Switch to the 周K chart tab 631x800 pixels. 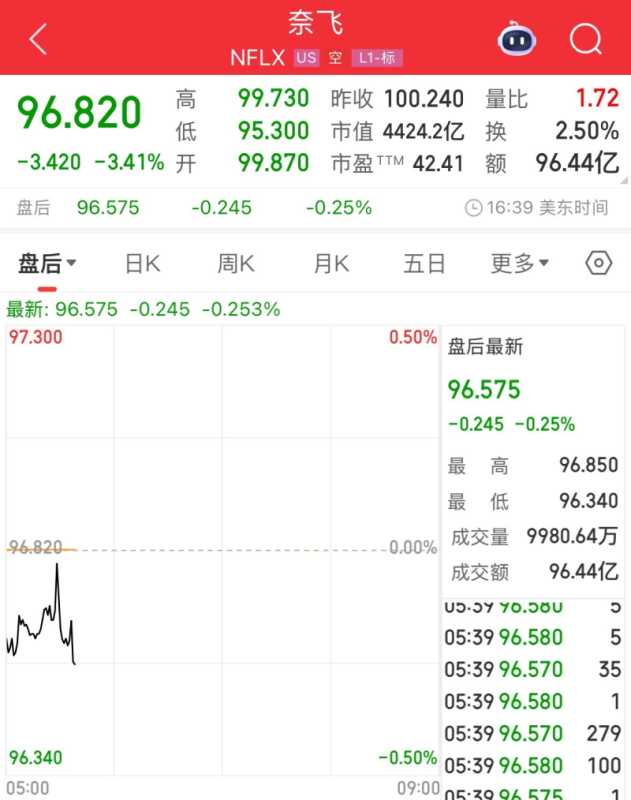236,264
